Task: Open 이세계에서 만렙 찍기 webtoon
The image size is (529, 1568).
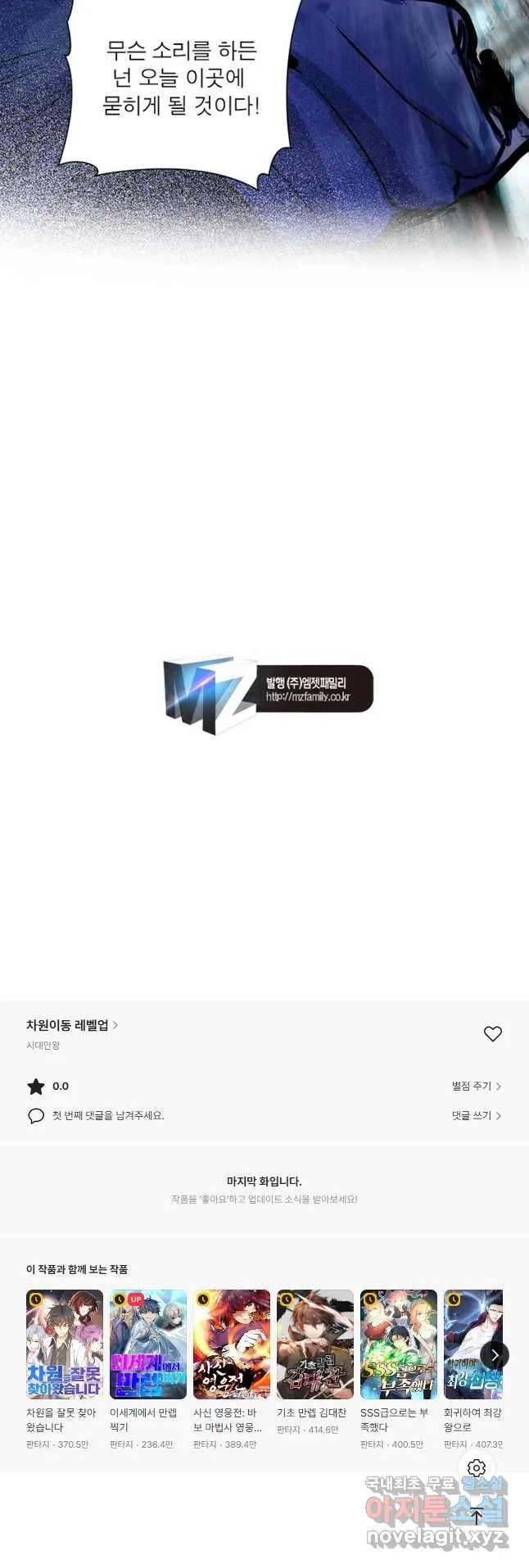Action: pyautogui.click(x=148, y=1344)
